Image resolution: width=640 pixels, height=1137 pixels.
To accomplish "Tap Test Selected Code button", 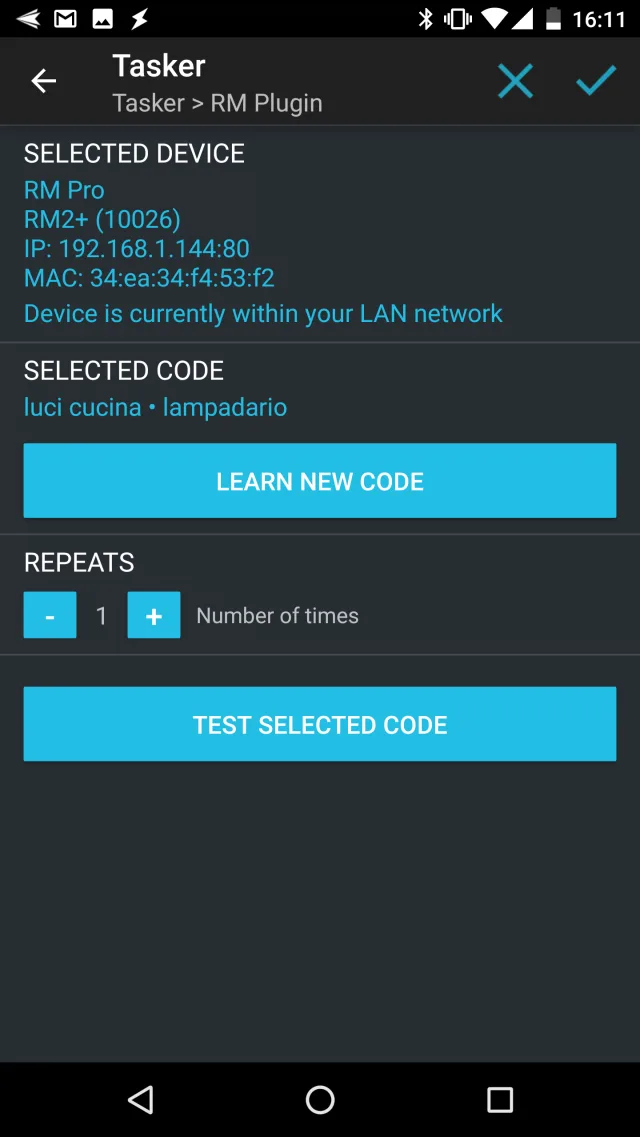I will [320, 724].
